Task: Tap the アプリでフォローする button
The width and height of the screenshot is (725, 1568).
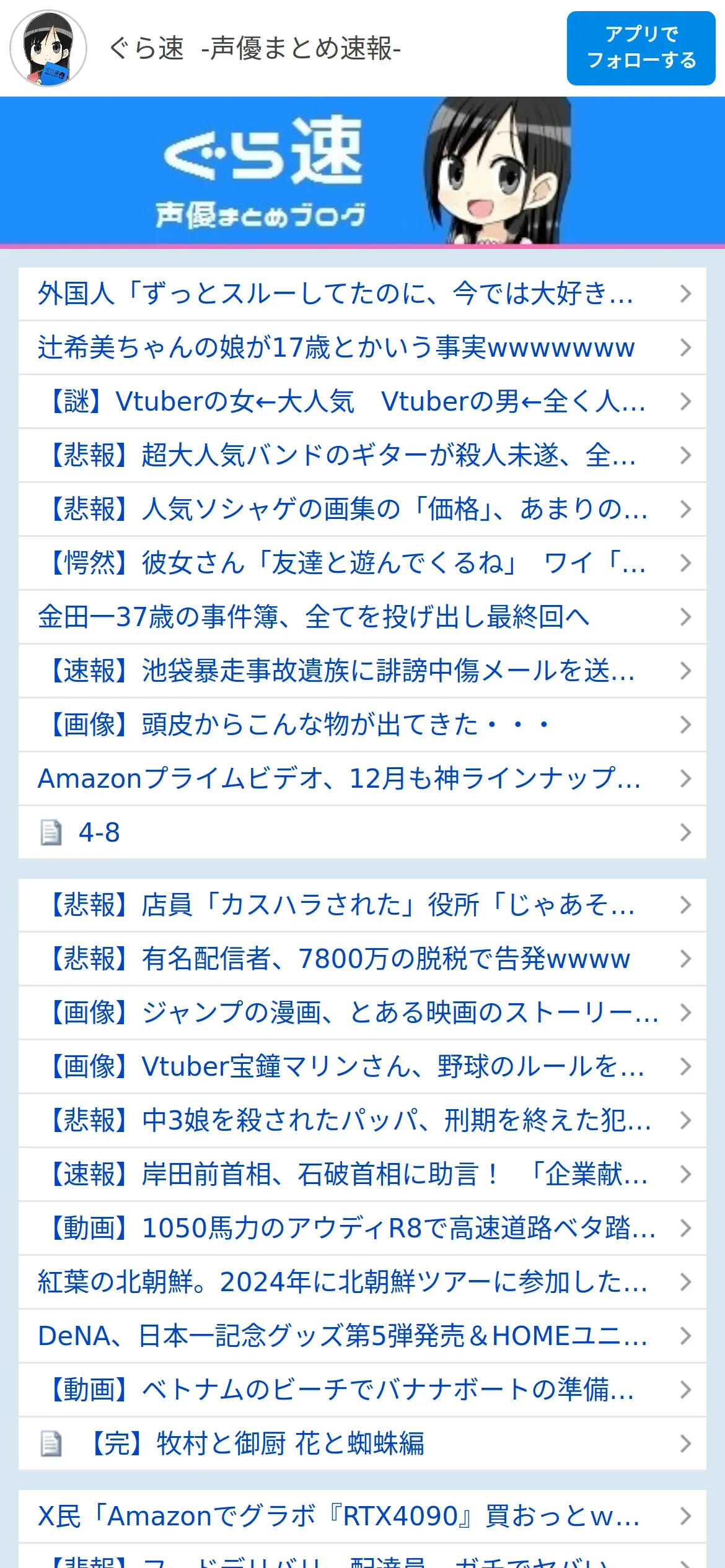Action: (641, 48)
